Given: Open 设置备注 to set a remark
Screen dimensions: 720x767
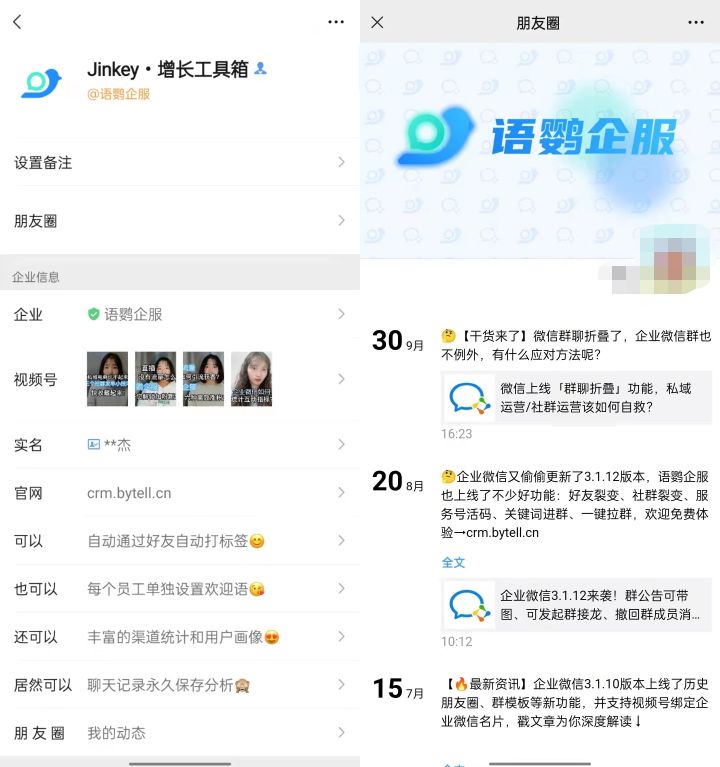Looking at the screenshot, I should (x=180, y=162).
